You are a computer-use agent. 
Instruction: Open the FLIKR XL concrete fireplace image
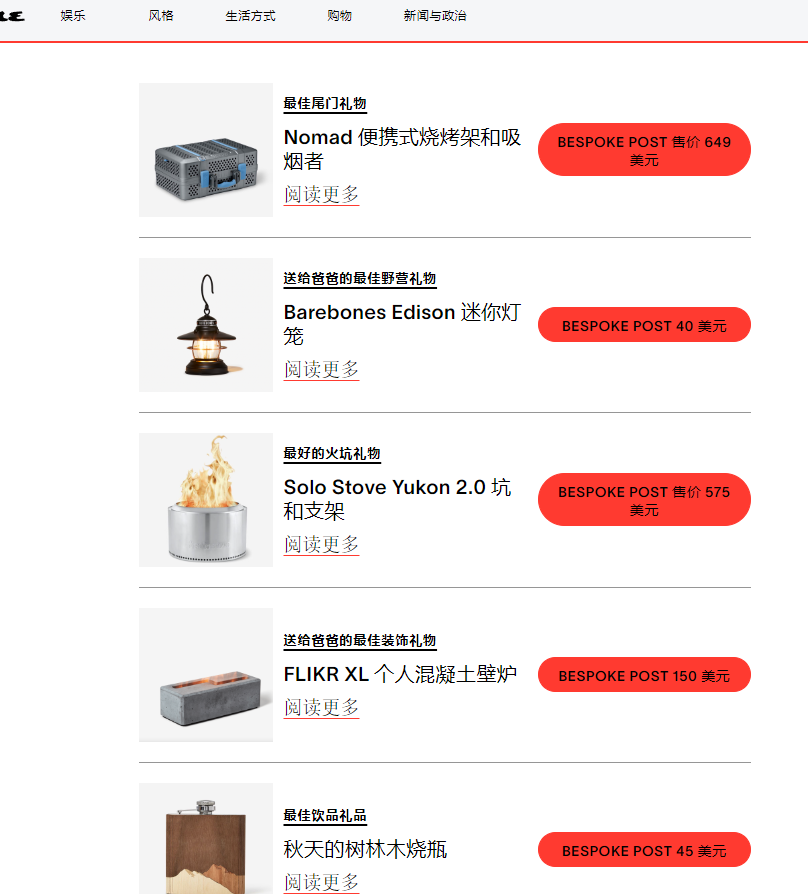coord(206,675)
